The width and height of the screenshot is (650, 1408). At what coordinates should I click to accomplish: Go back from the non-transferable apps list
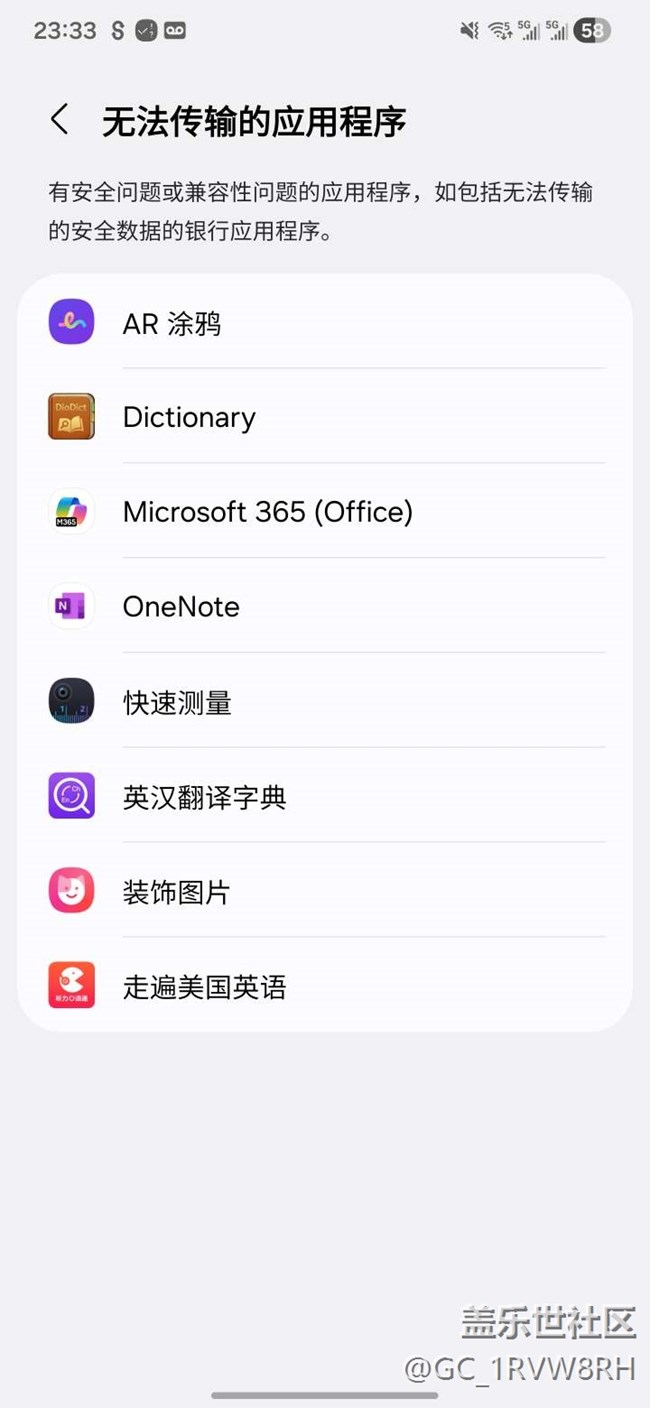point(60,120)
